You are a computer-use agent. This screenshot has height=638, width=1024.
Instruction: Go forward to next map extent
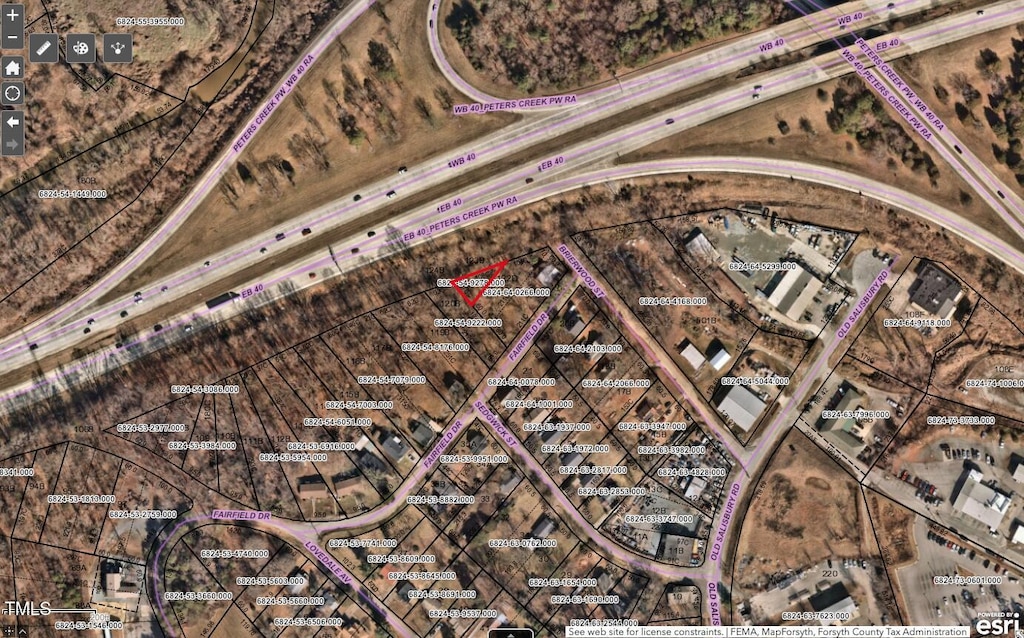pos(12,145)
